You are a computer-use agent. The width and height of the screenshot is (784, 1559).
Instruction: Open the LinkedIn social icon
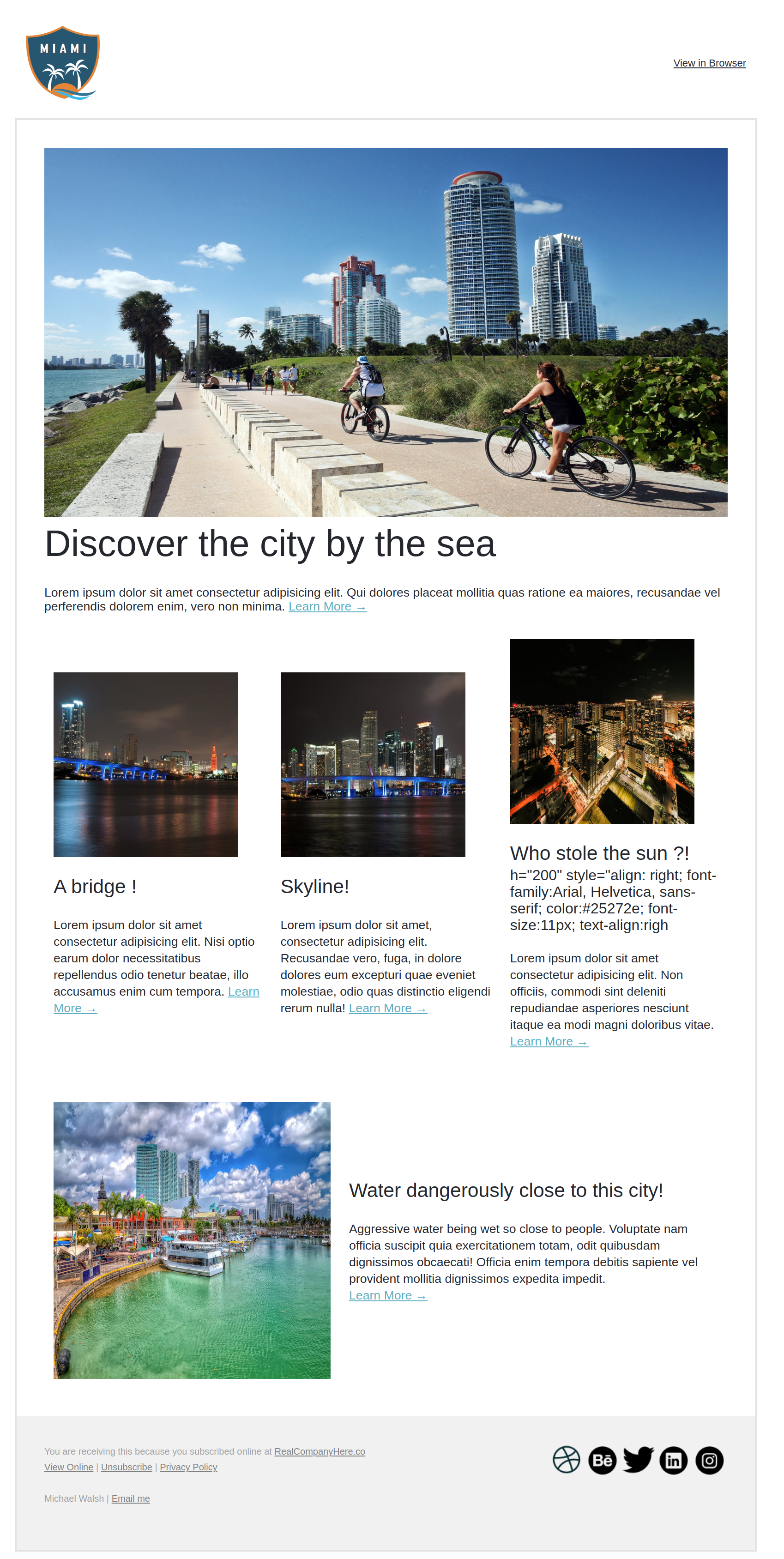673,1460
